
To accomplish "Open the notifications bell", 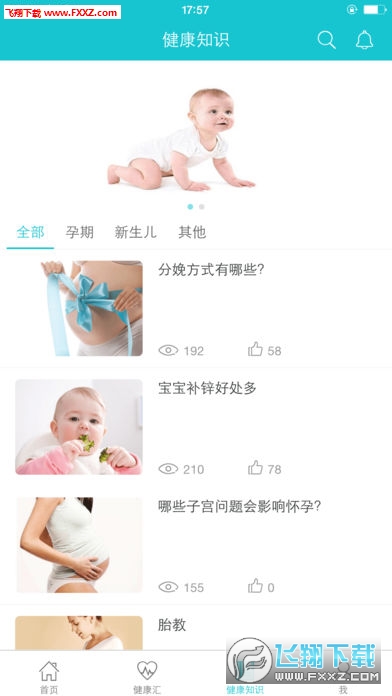I will pos(364,40).
